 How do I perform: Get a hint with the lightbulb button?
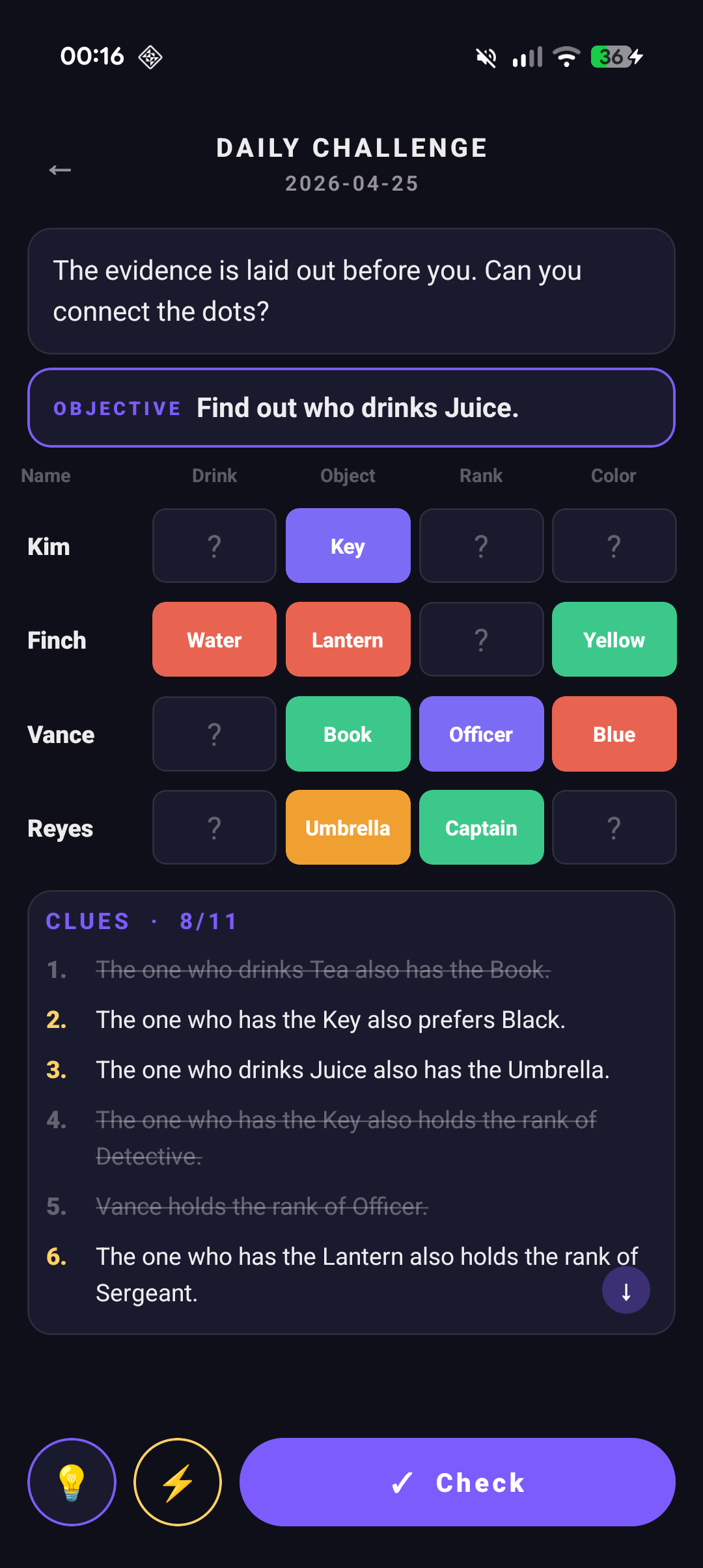(x=72, y=1482)
